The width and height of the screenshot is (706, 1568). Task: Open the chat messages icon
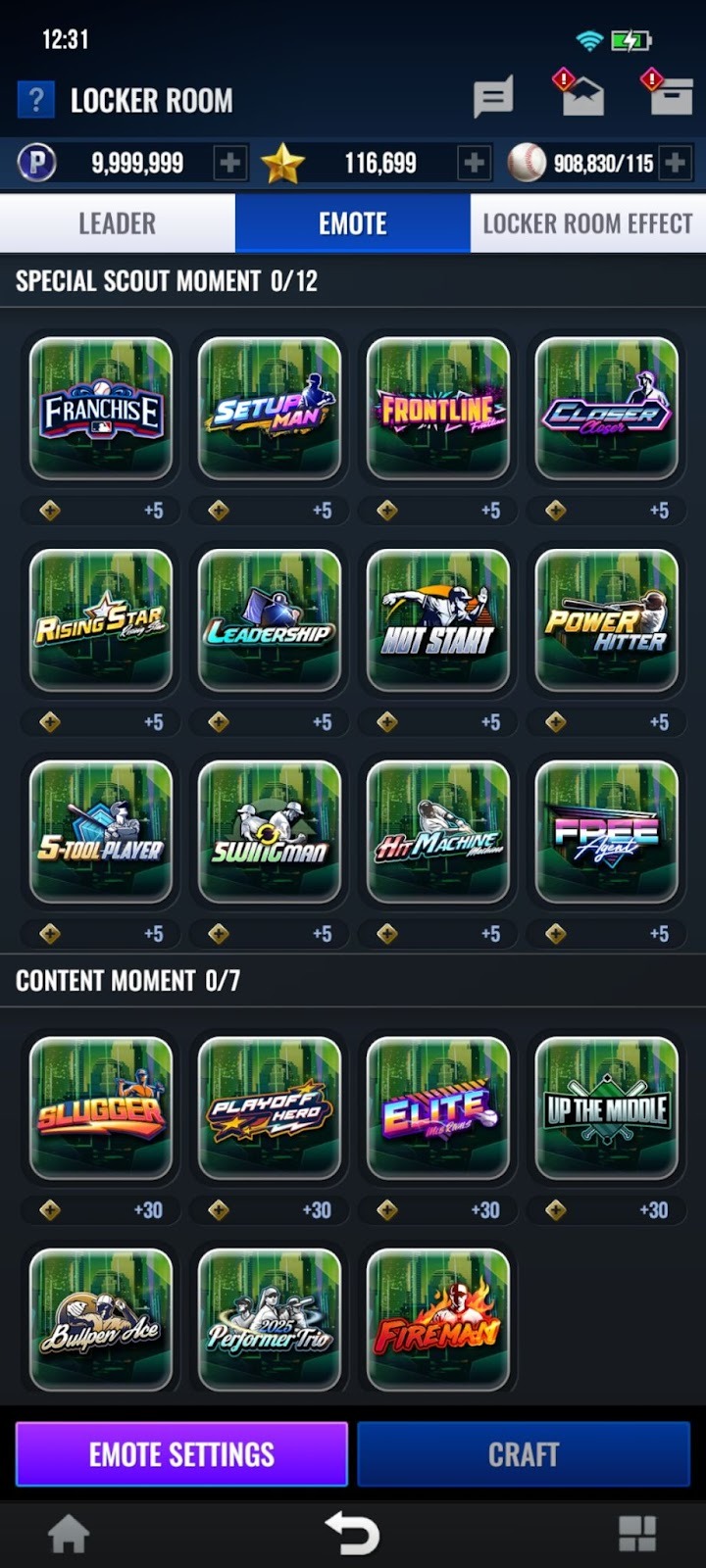[x=493, y=98]
